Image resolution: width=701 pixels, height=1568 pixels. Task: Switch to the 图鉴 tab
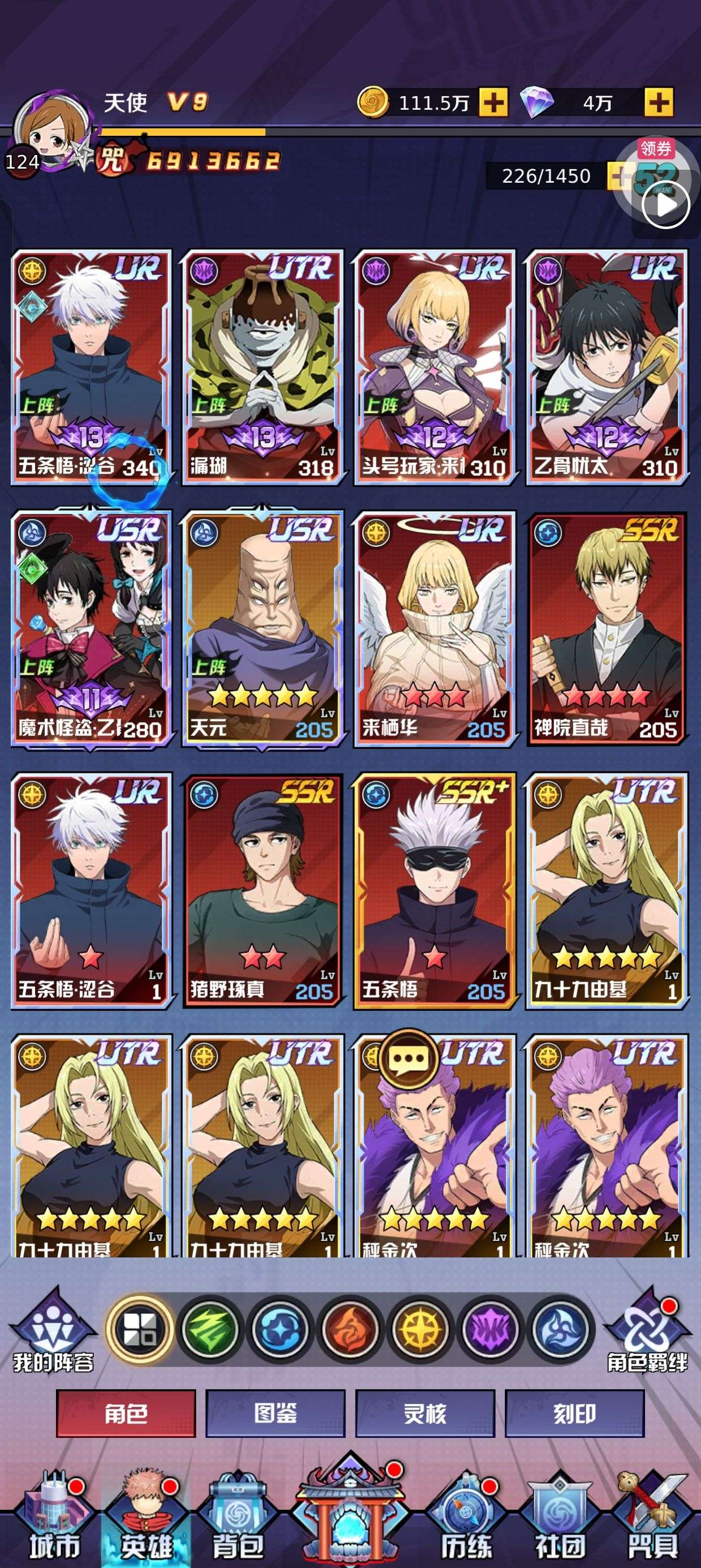coord(276,1414)
